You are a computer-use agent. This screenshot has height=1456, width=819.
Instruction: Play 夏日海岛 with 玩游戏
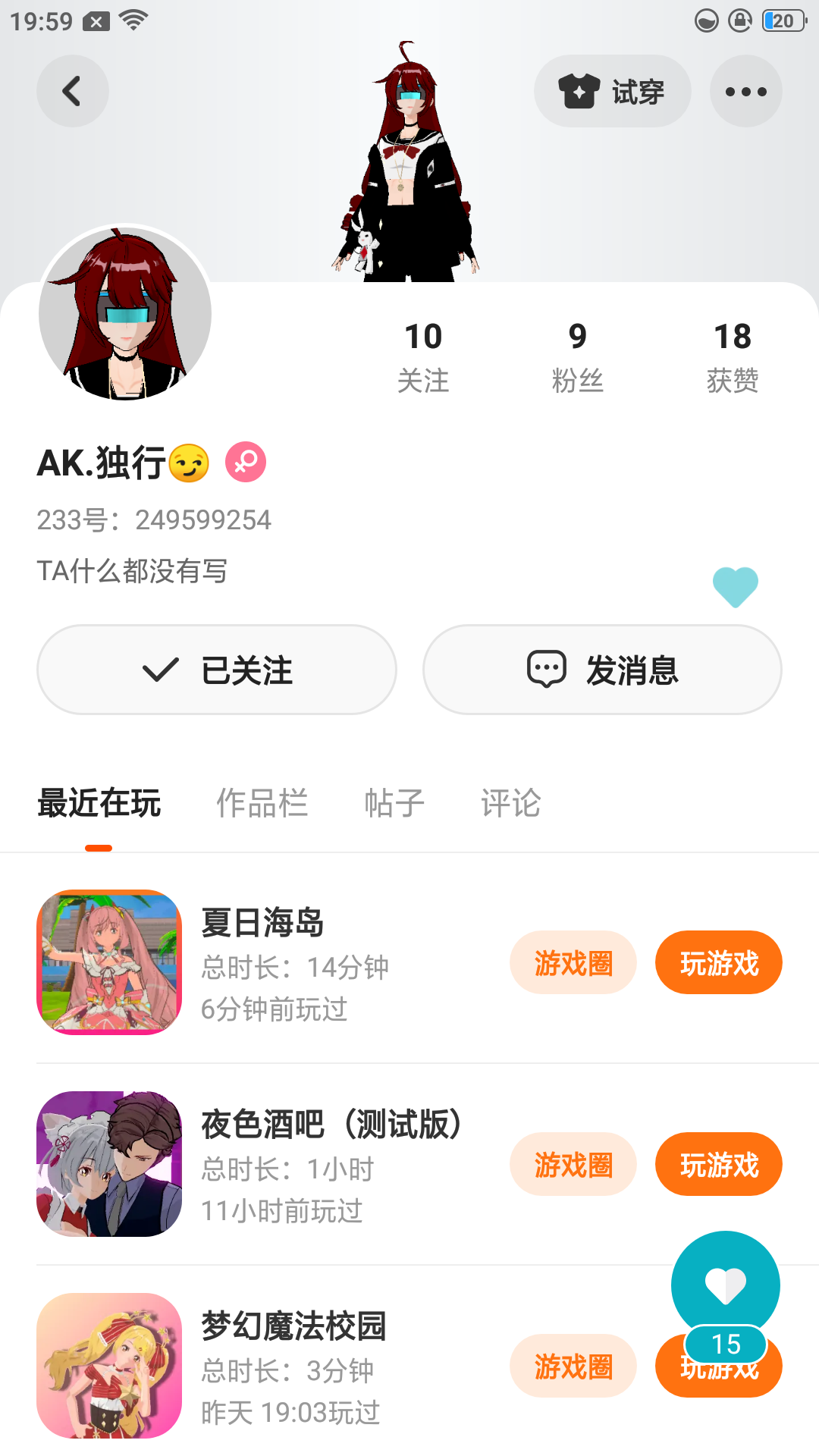point(719,963)
